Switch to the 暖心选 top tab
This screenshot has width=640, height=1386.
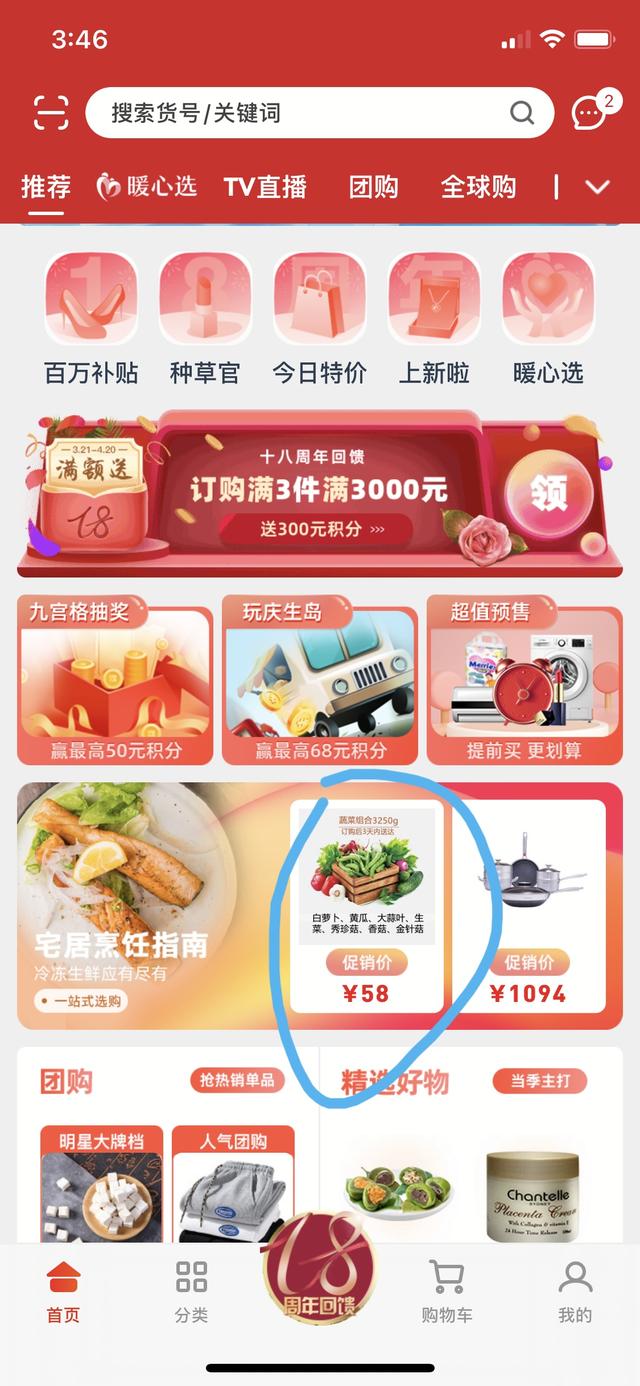(147, 187)
